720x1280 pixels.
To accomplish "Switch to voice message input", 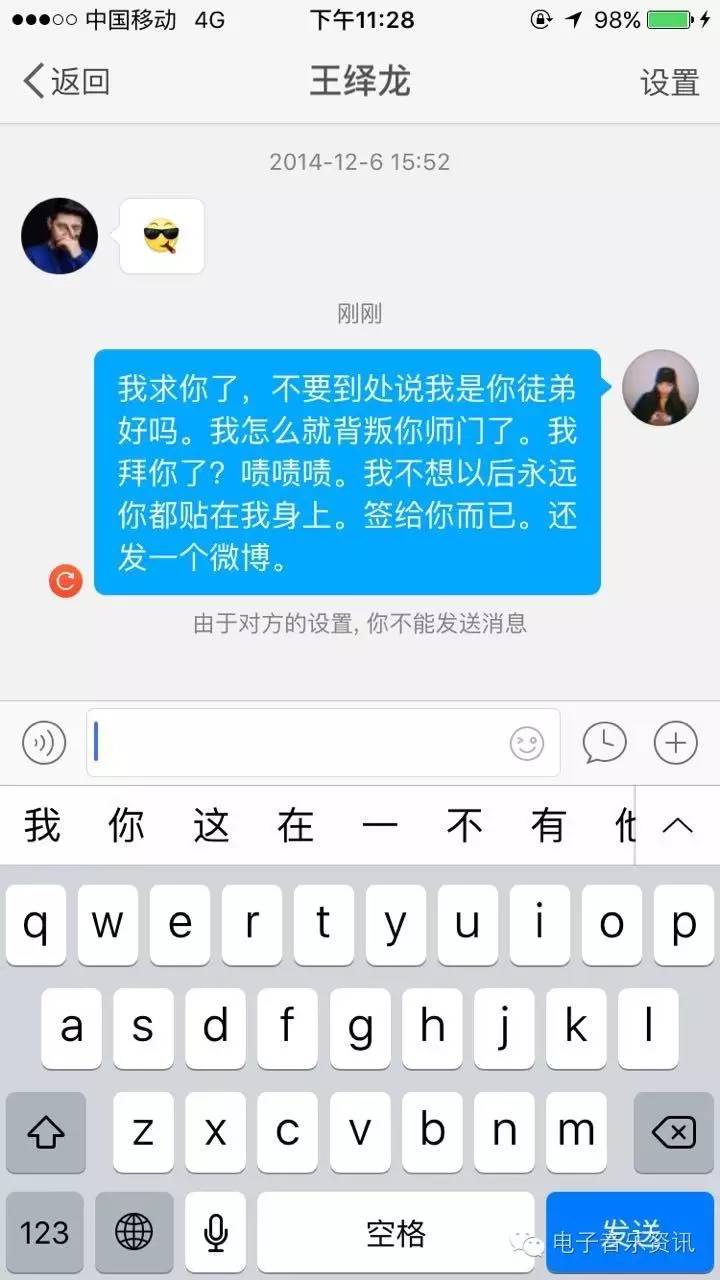I will (44, 743).
